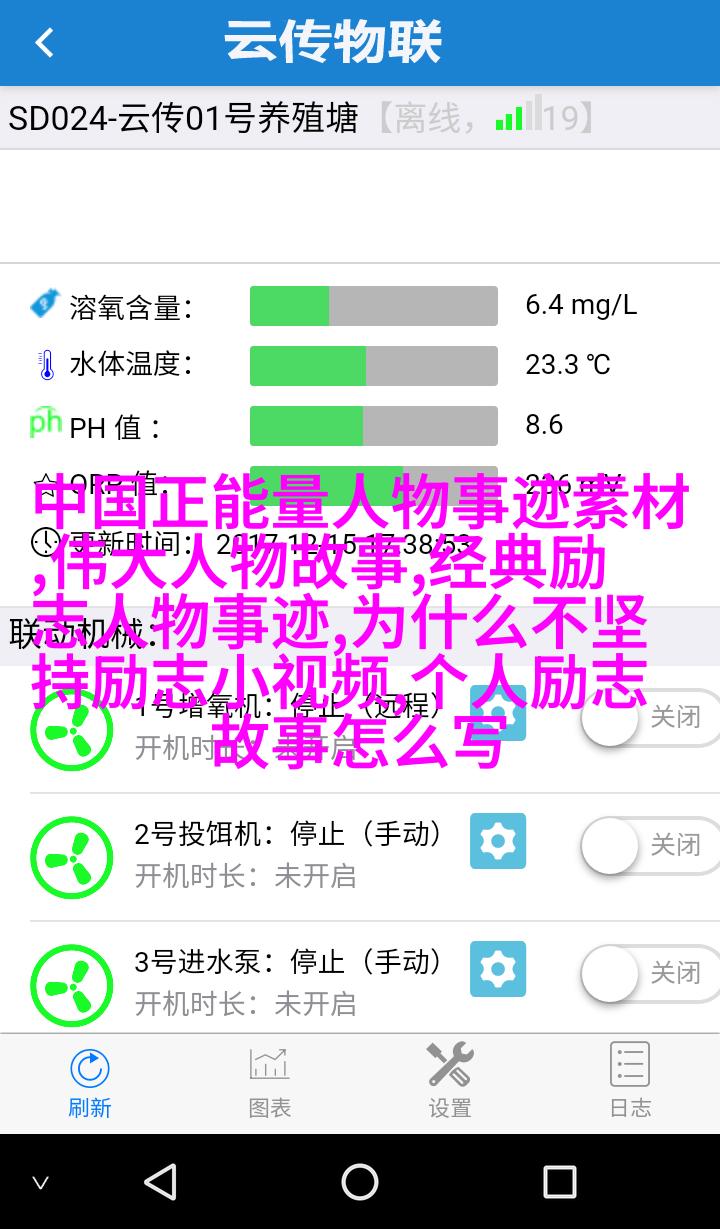Go back using the header arrow

pos(44,43)
